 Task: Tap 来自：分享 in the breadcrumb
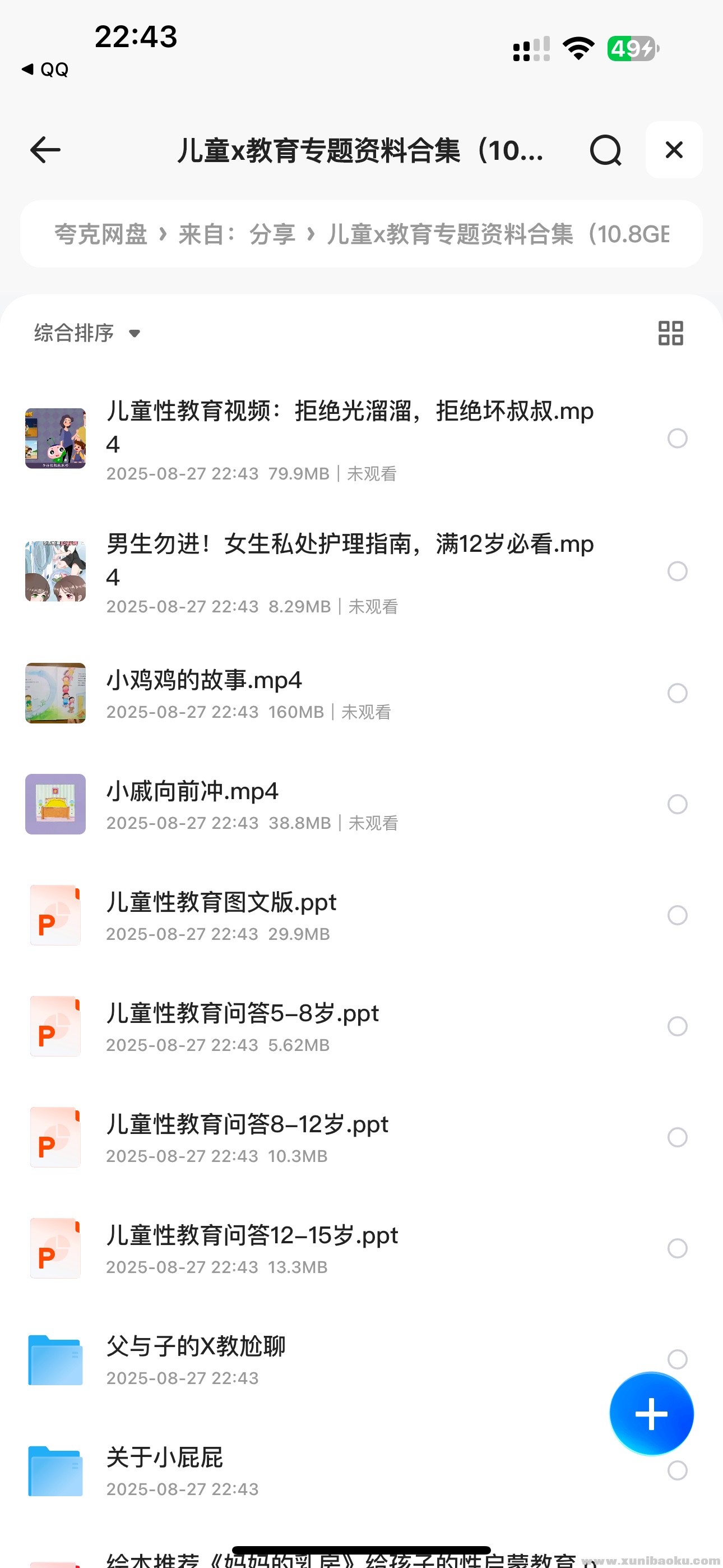[x=236, y=234]
